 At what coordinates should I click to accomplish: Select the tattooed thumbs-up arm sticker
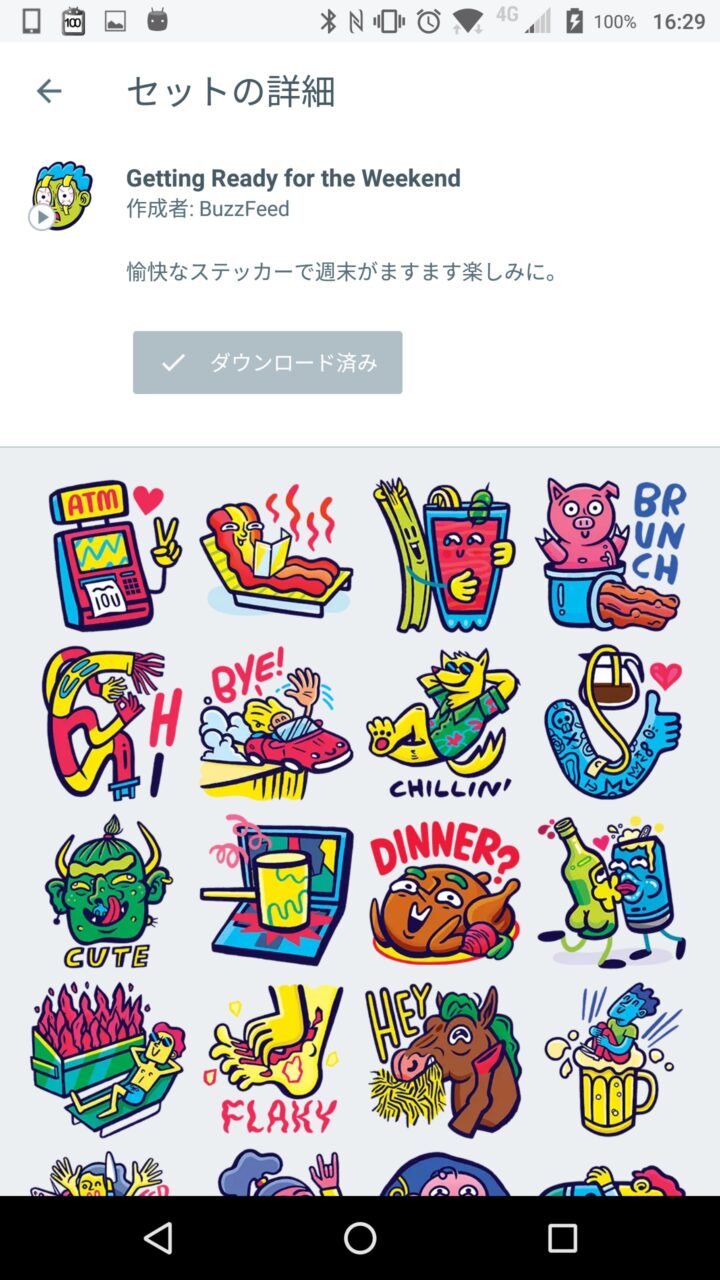(610, 722)
